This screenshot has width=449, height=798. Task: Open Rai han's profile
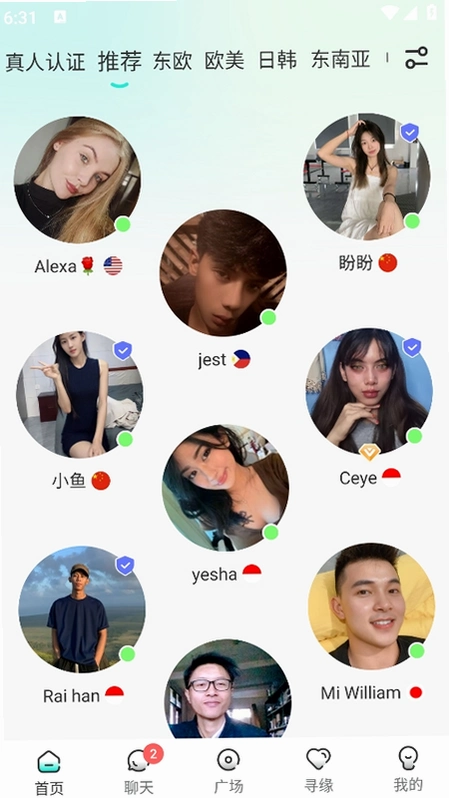pos(82,609)
